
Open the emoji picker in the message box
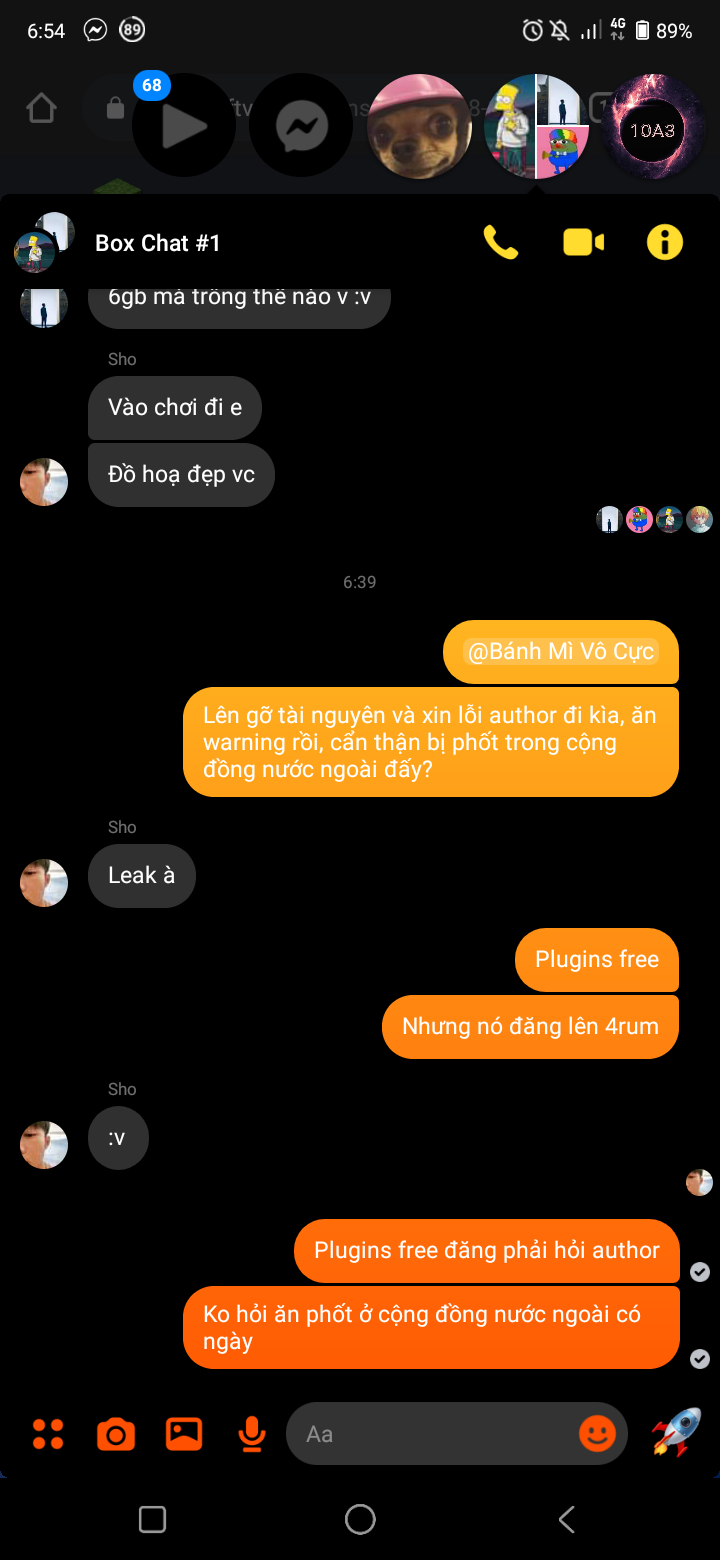tap(597, 1434)
